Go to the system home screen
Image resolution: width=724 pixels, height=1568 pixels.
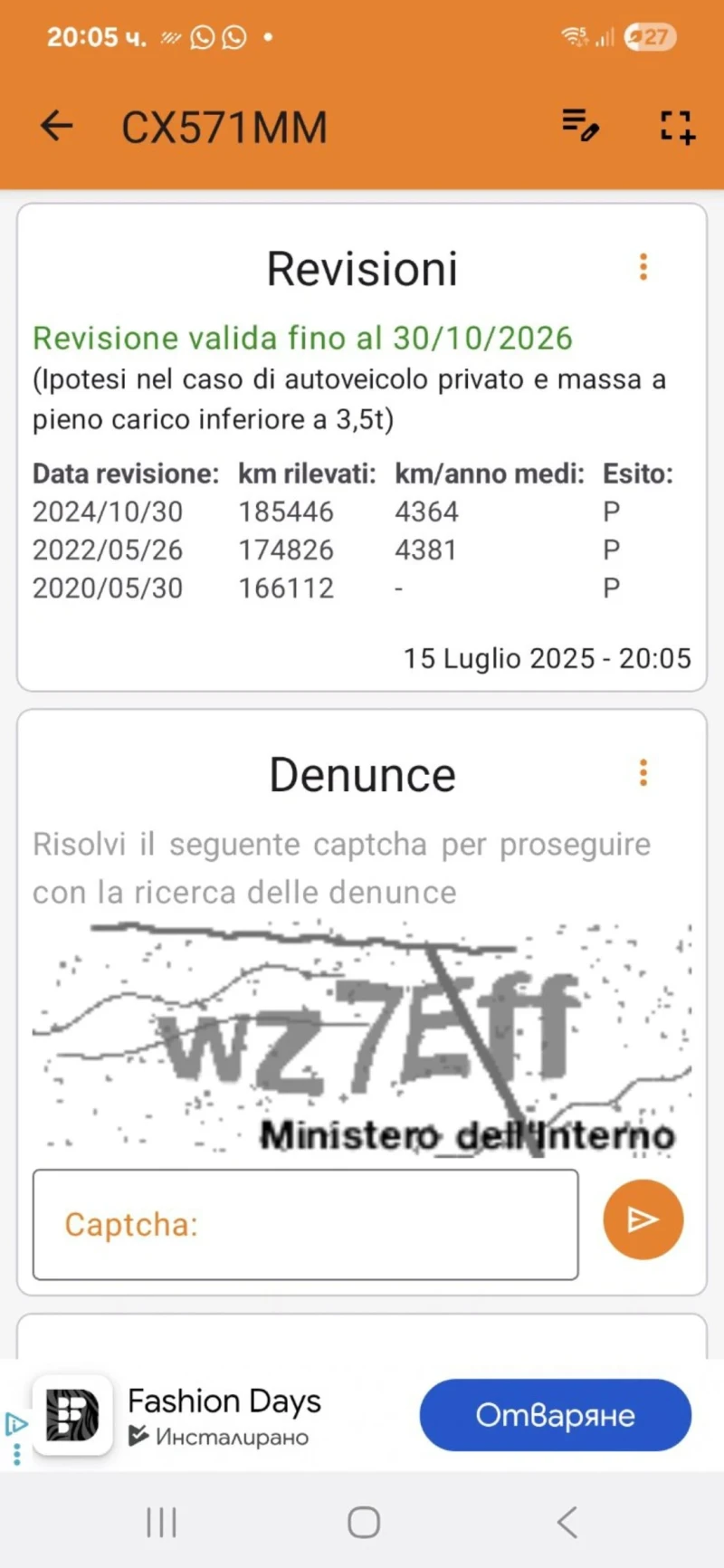363,1523
